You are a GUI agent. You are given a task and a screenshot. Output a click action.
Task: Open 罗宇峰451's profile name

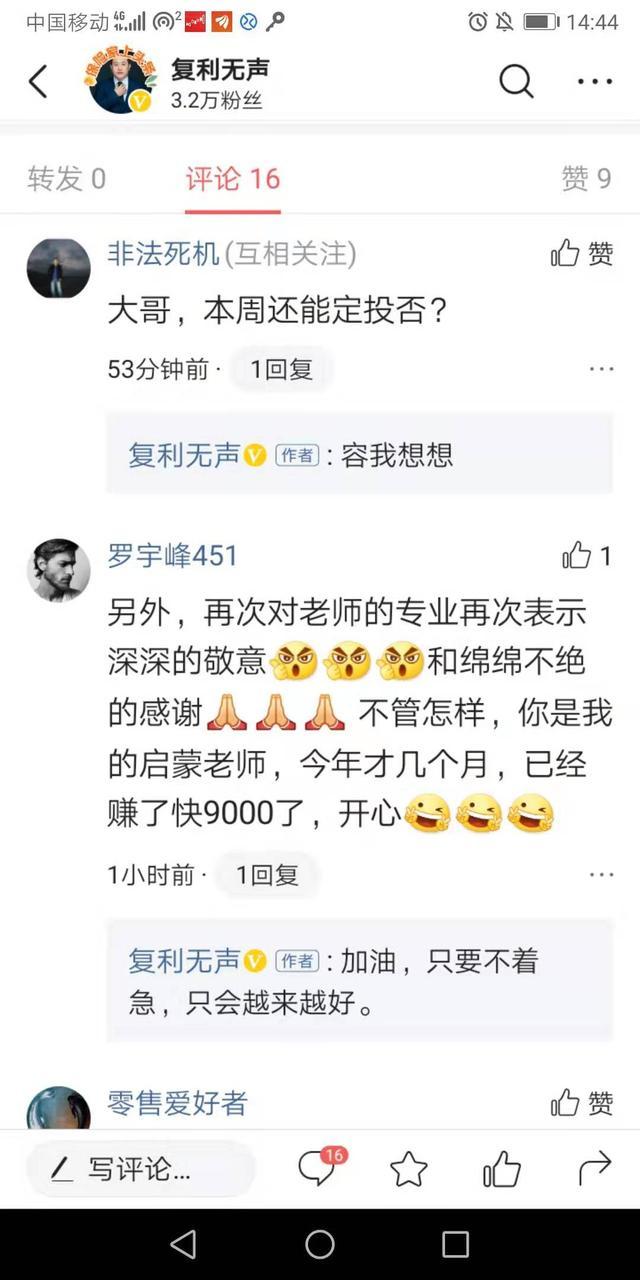[x=173, y=556]
